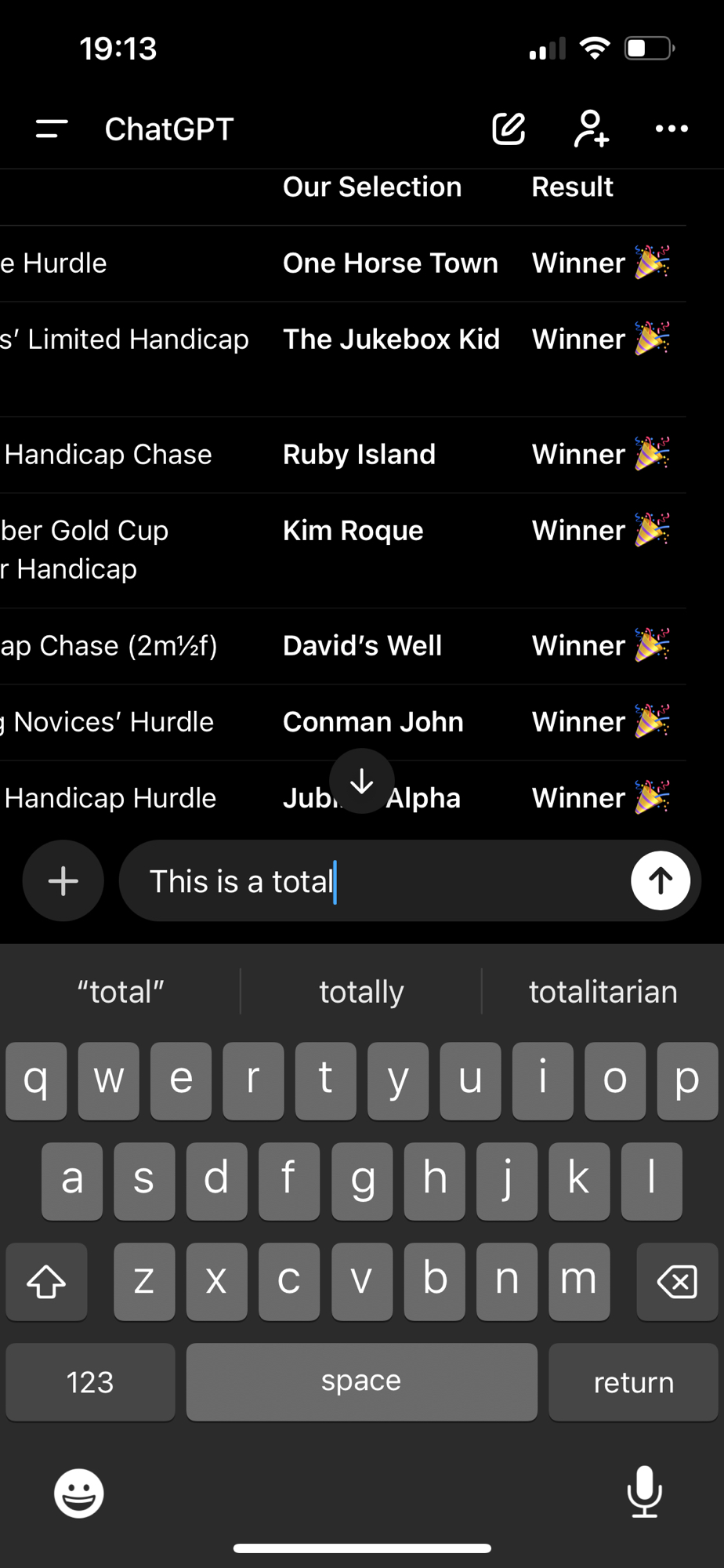The height and width of the screenshot is (1568, 724).
Task: Open the sidebar menu
Action: pyautogui.click(x=52, y=129)
